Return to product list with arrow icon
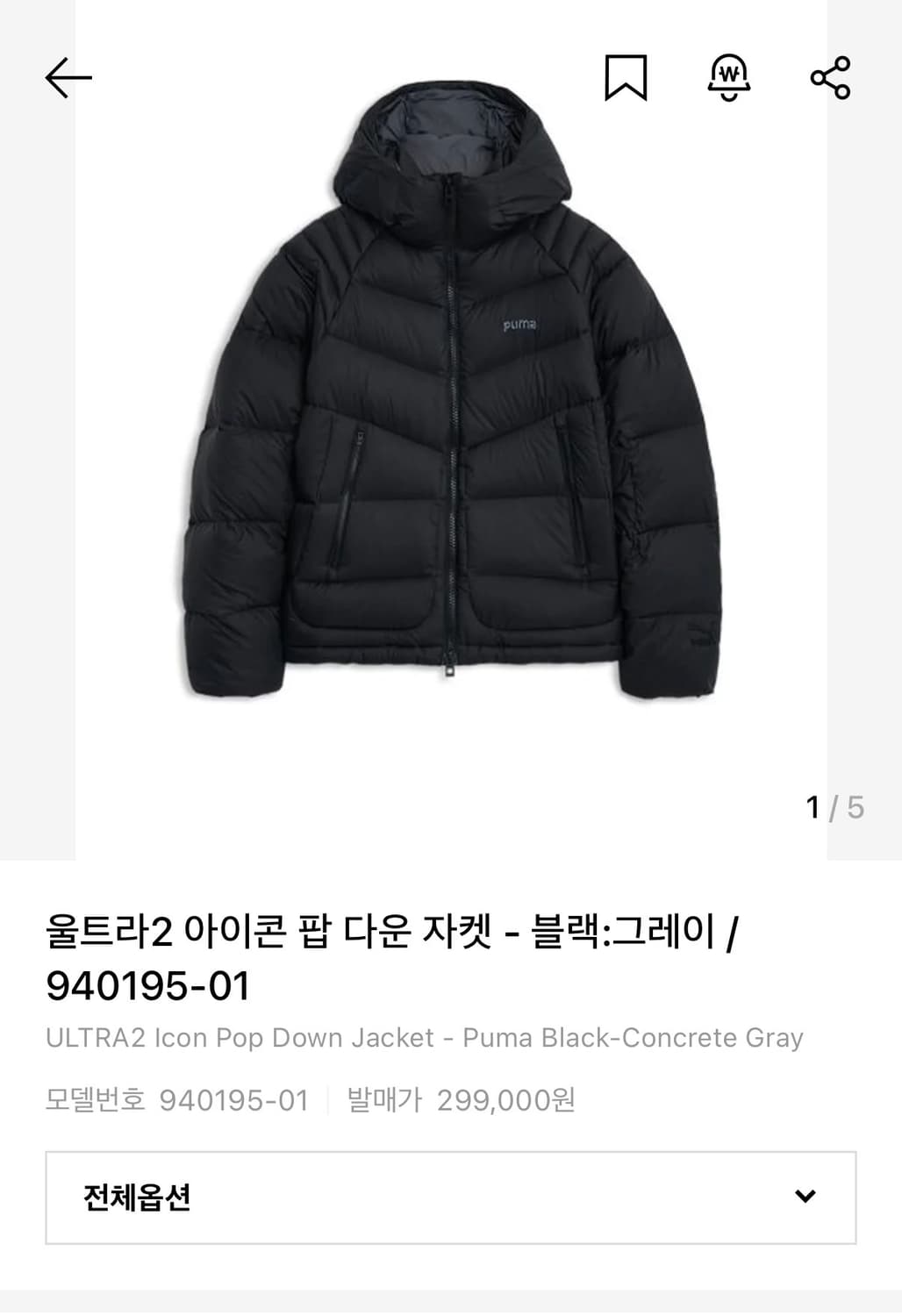902x1316 pixels. [x=69, y=75]
